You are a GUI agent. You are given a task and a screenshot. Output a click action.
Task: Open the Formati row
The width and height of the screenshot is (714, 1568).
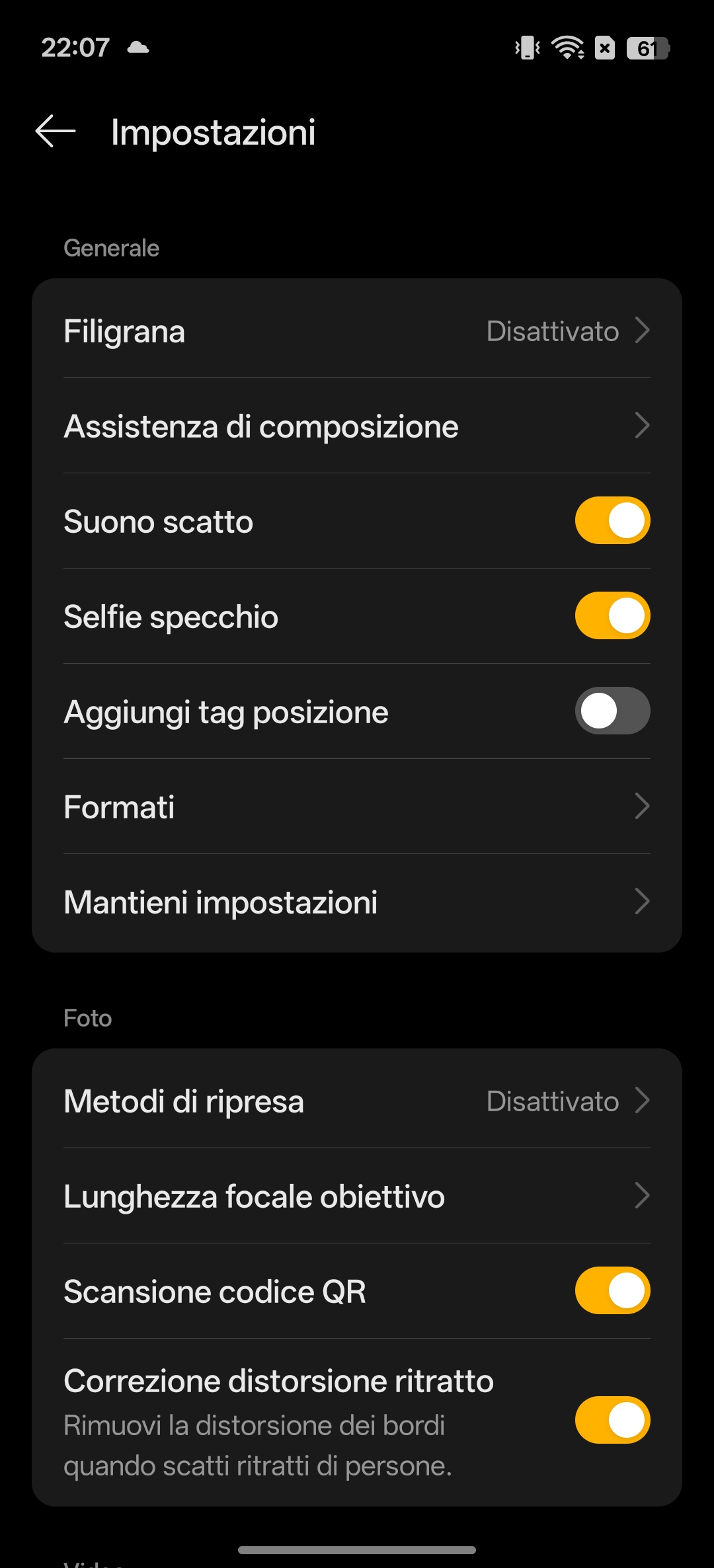coord(357,806)
